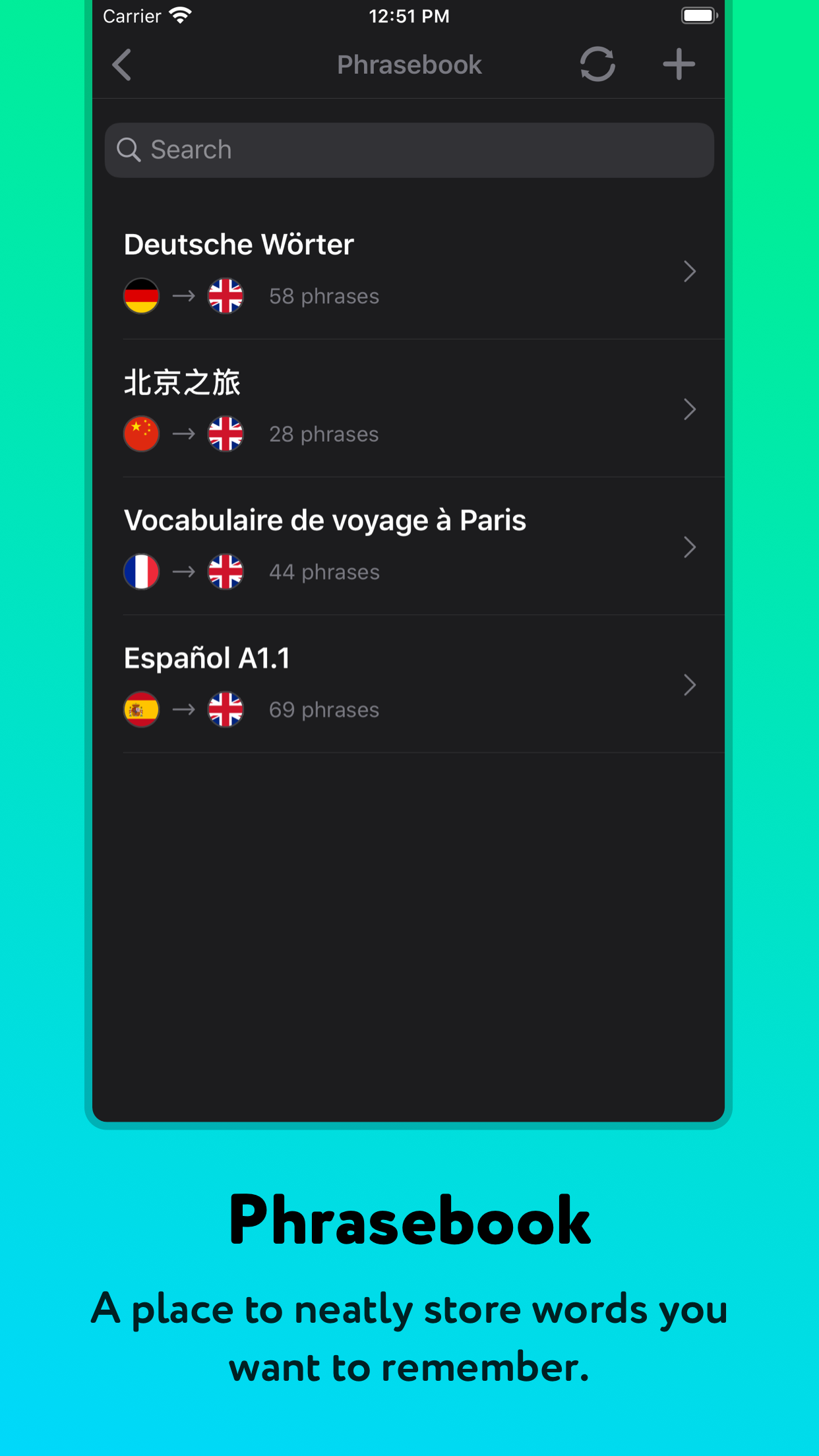Expand the Español A1.1 chevron

[690, 684]
